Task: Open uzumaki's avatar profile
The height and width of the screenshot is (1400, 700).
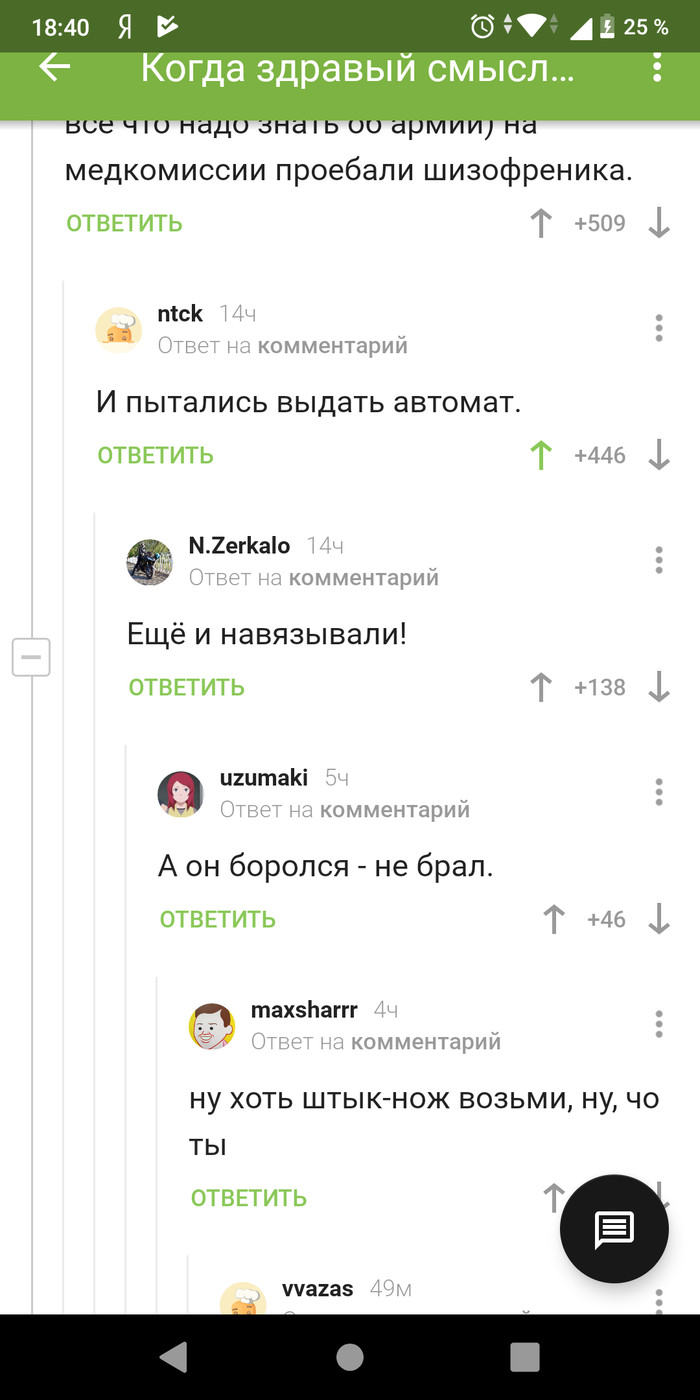Action: pos(181,794)
